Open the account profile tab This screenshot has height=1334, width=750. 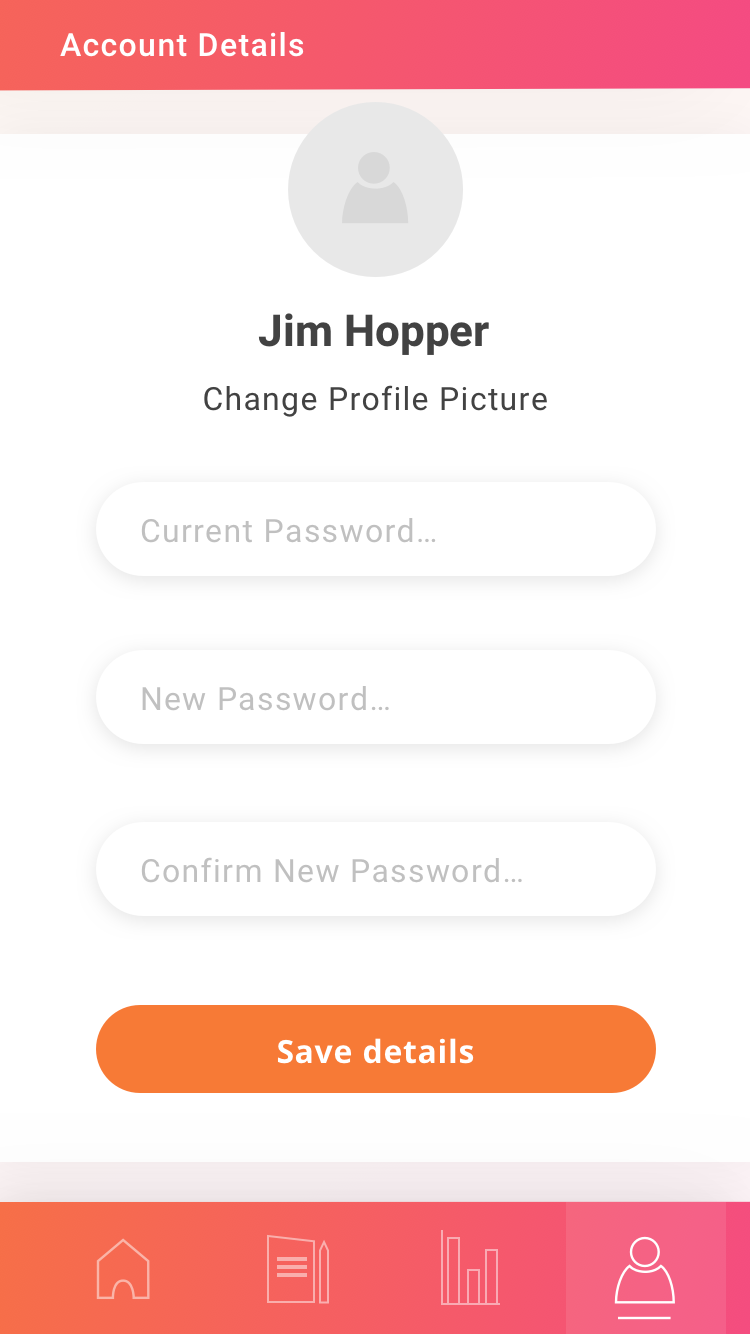click(645, 1269)
